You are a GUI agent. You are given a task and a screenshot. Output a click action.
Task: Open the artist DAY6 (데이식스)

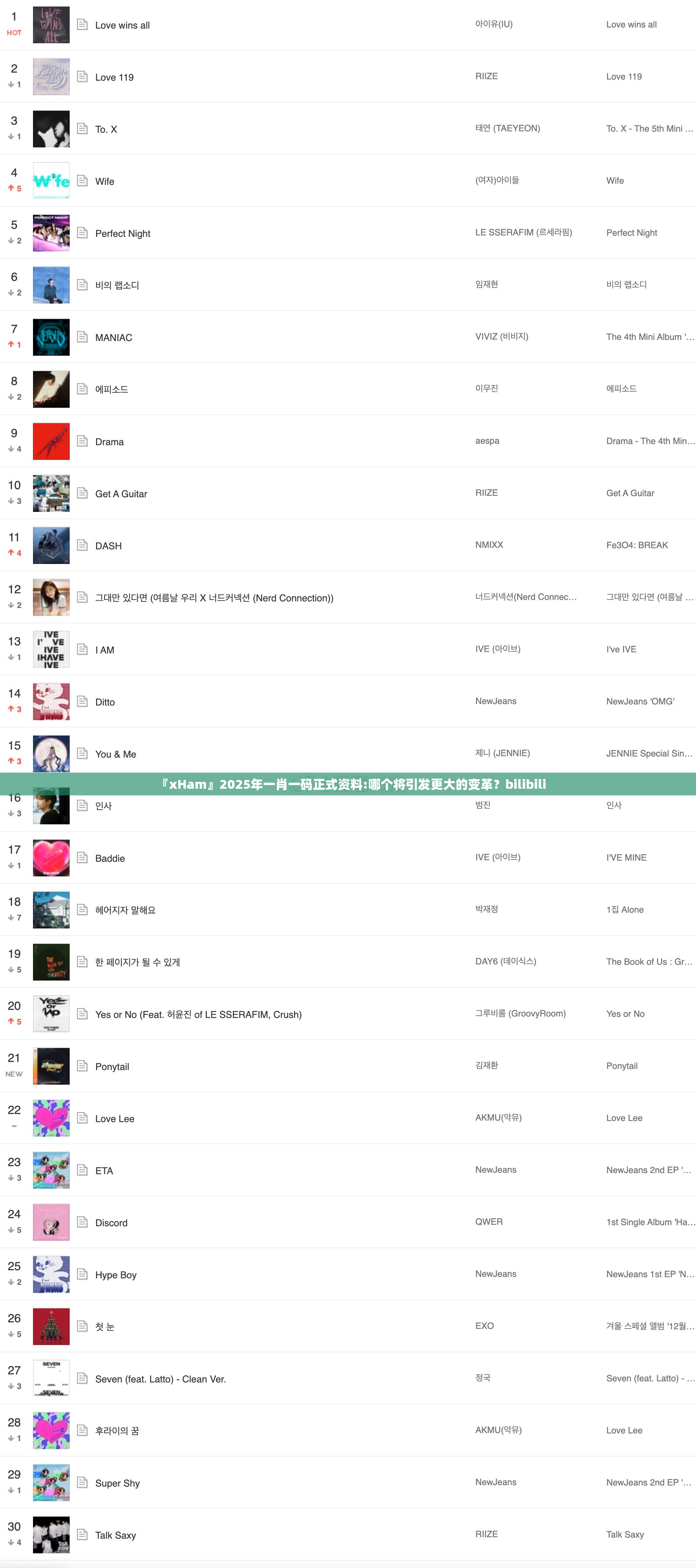[505, 961]
